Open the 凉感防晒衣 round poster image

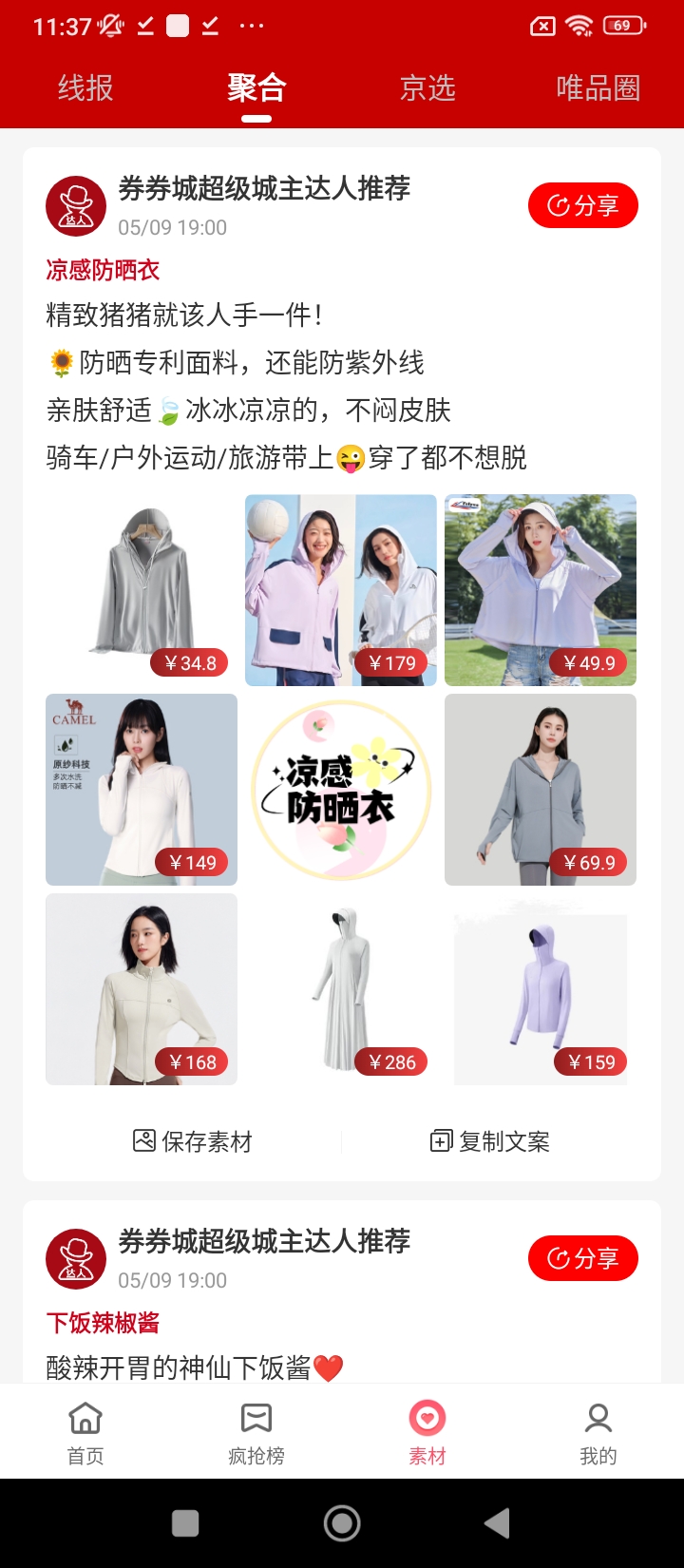point(341,789)
